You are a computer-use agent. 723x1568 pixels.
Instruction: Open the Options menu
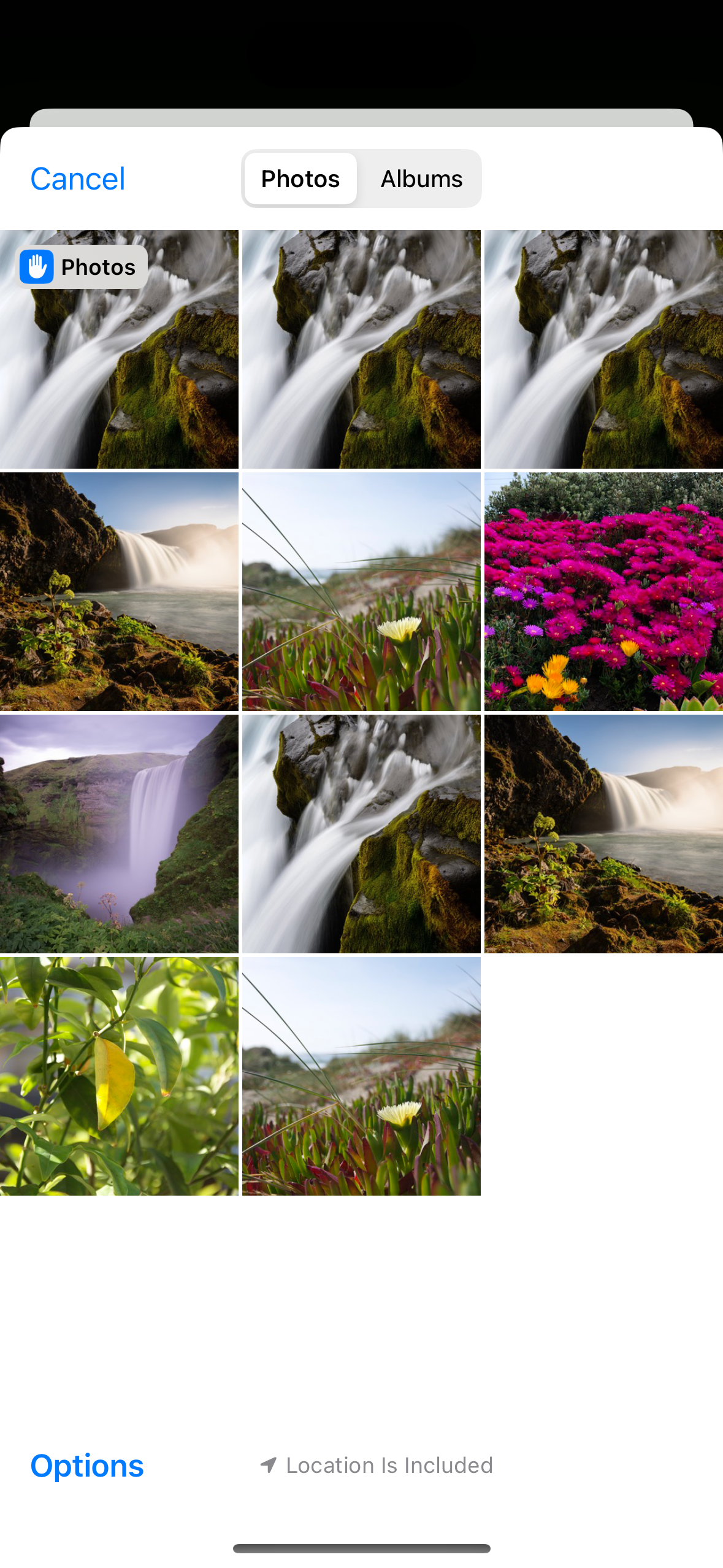87,1466
